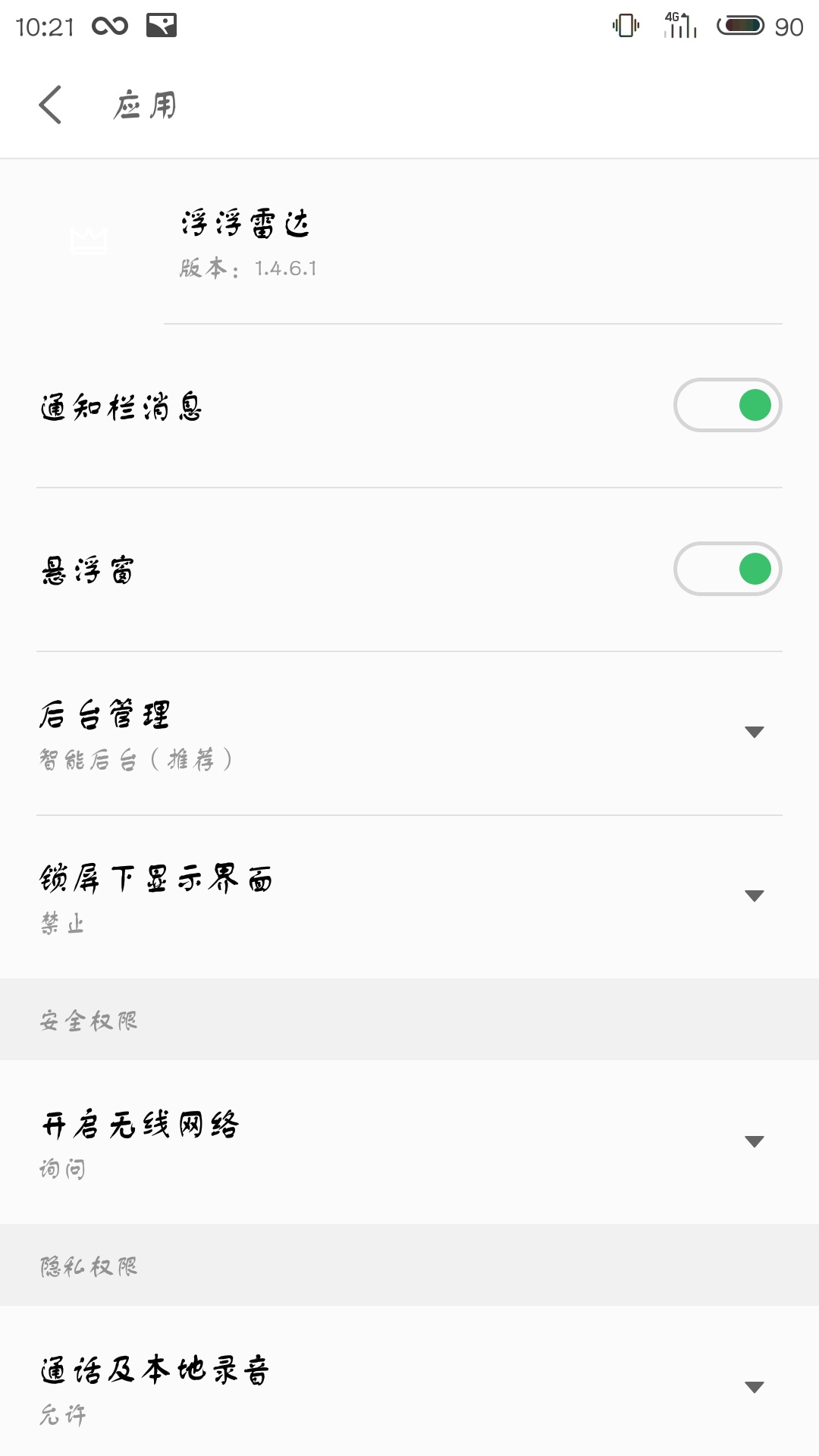Expand the 后台管理 dropdown
The image size is (819, 1456).
(409, 734)
